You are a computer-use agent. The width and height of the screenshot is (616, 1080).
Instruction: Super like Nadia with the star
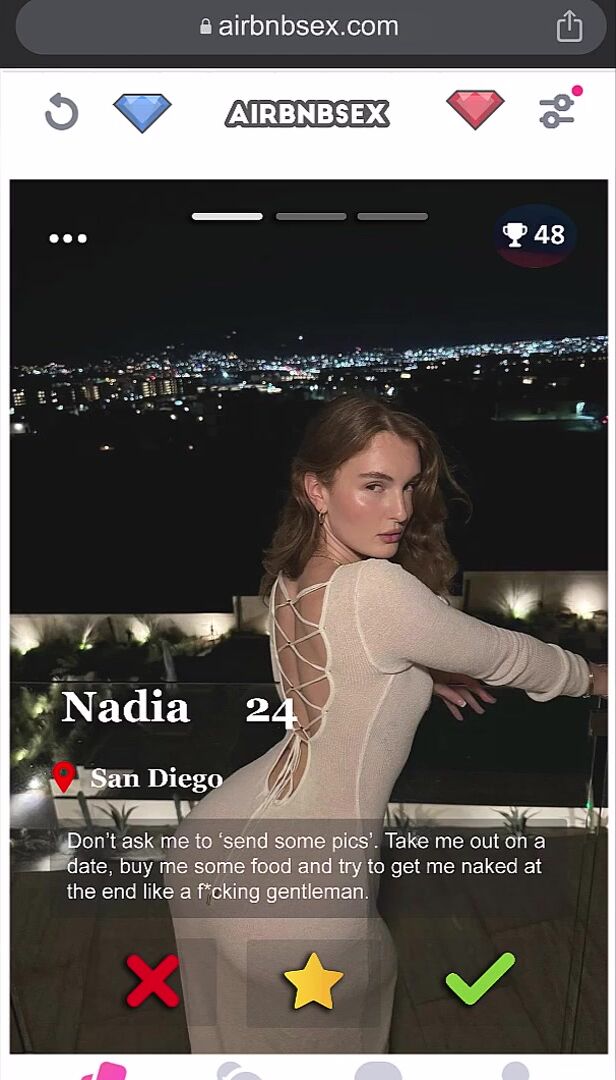point(313,982)
